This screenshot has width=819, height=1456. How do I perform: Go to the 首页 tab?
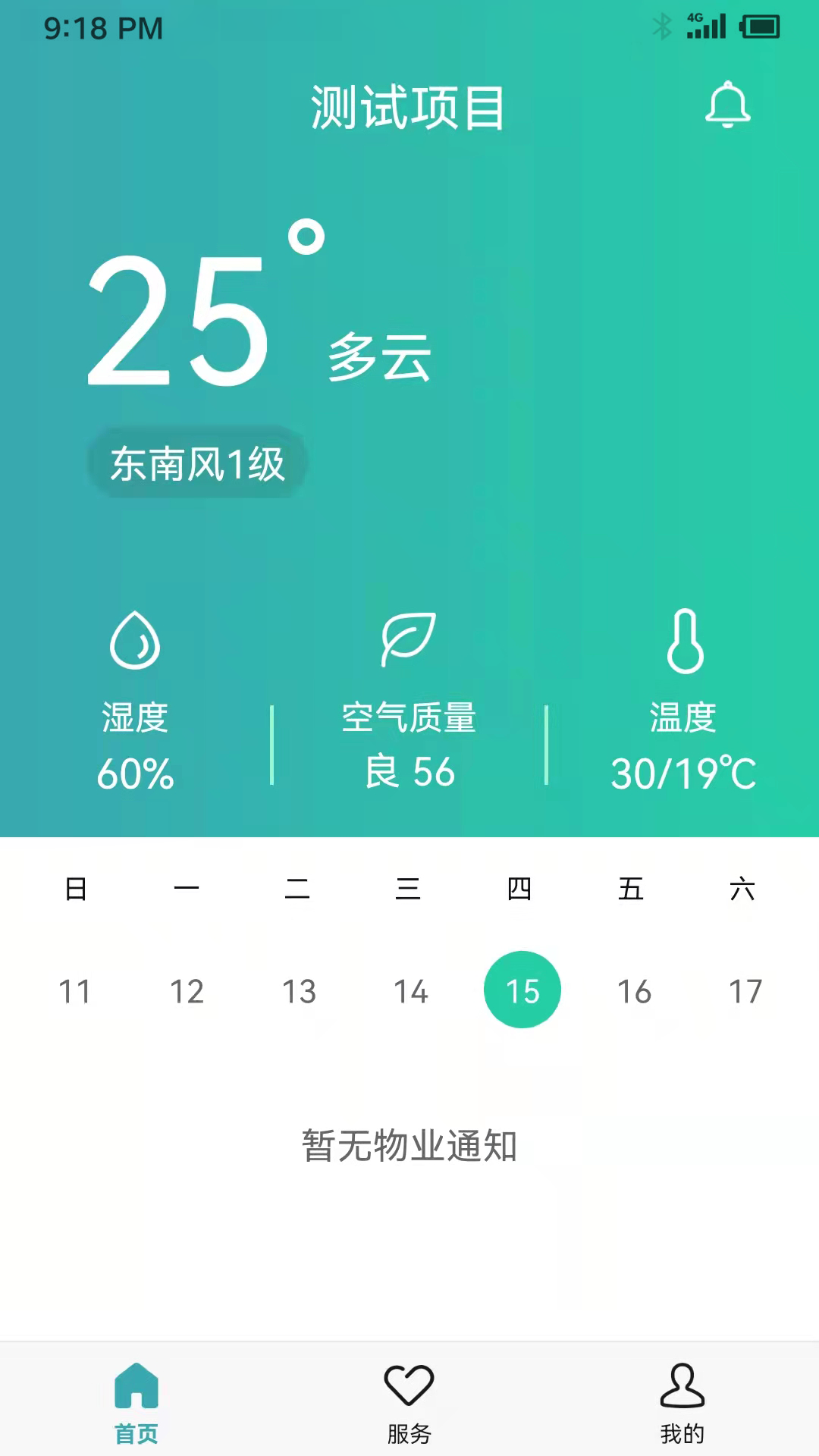point(136,1401)
